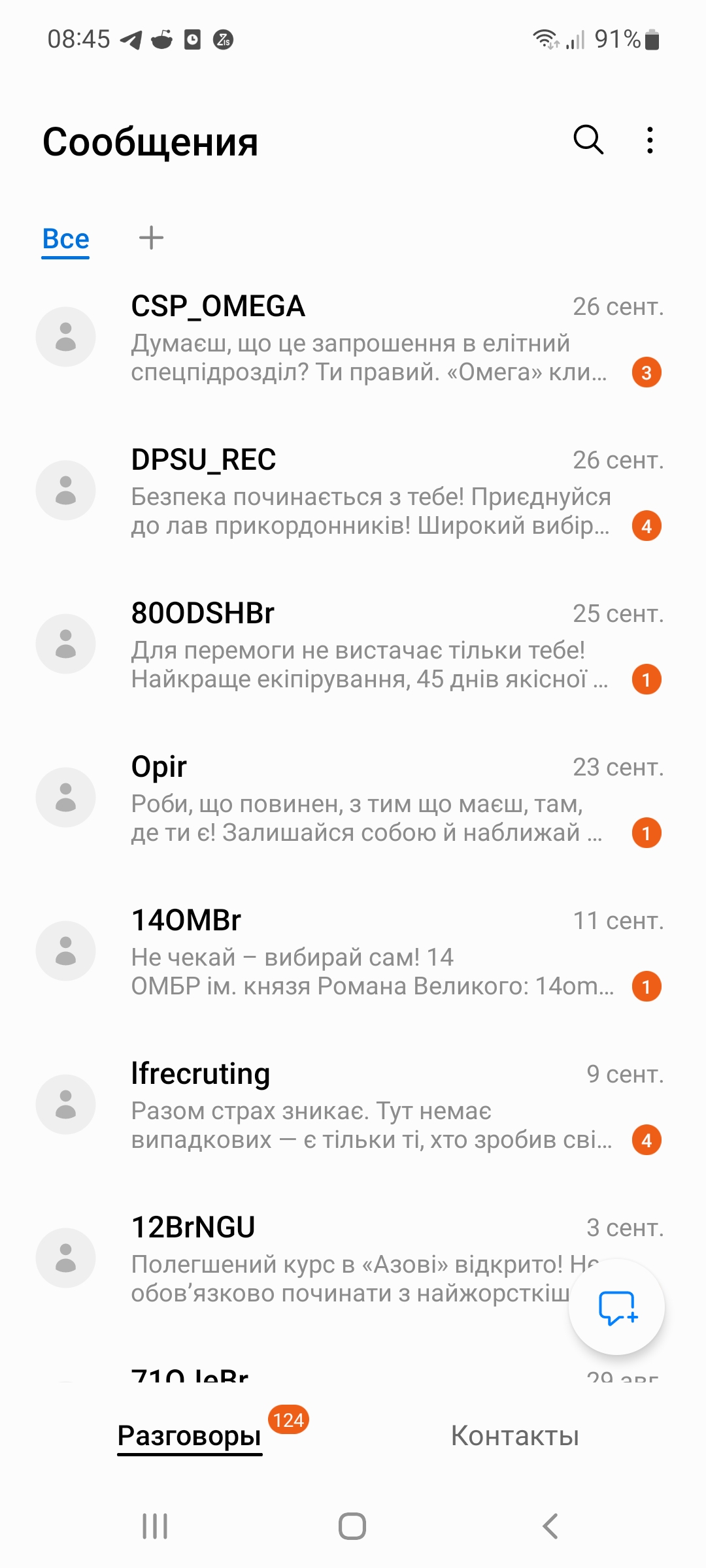Switch to the Контакты tab

pyautogui.click(x=515, y=1436)
